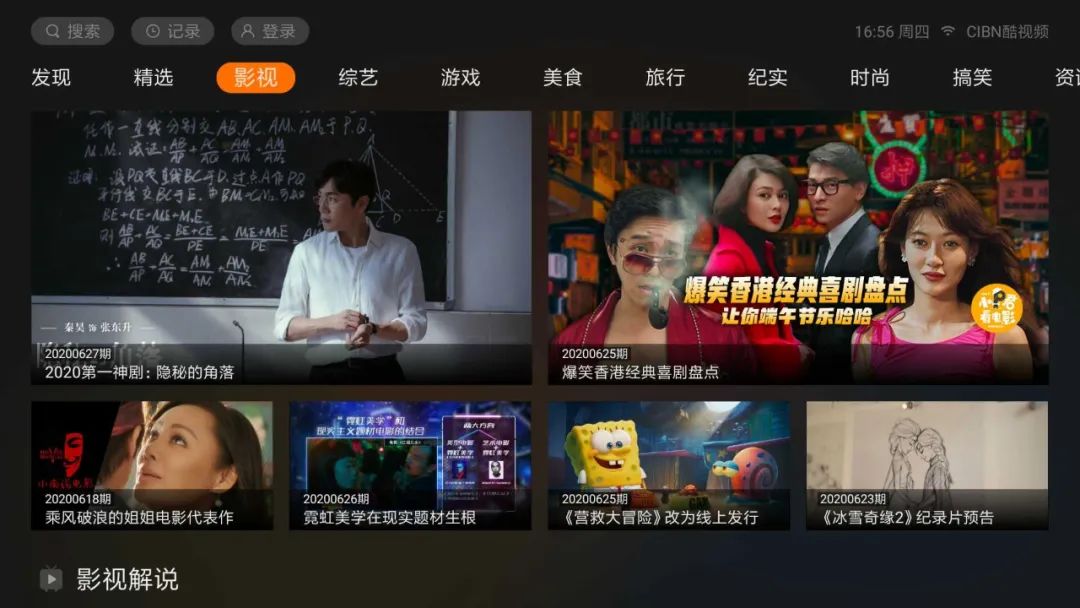Open the 搜索 search button
Screen dimensions: 1080x608
click(x=72, y=31)
